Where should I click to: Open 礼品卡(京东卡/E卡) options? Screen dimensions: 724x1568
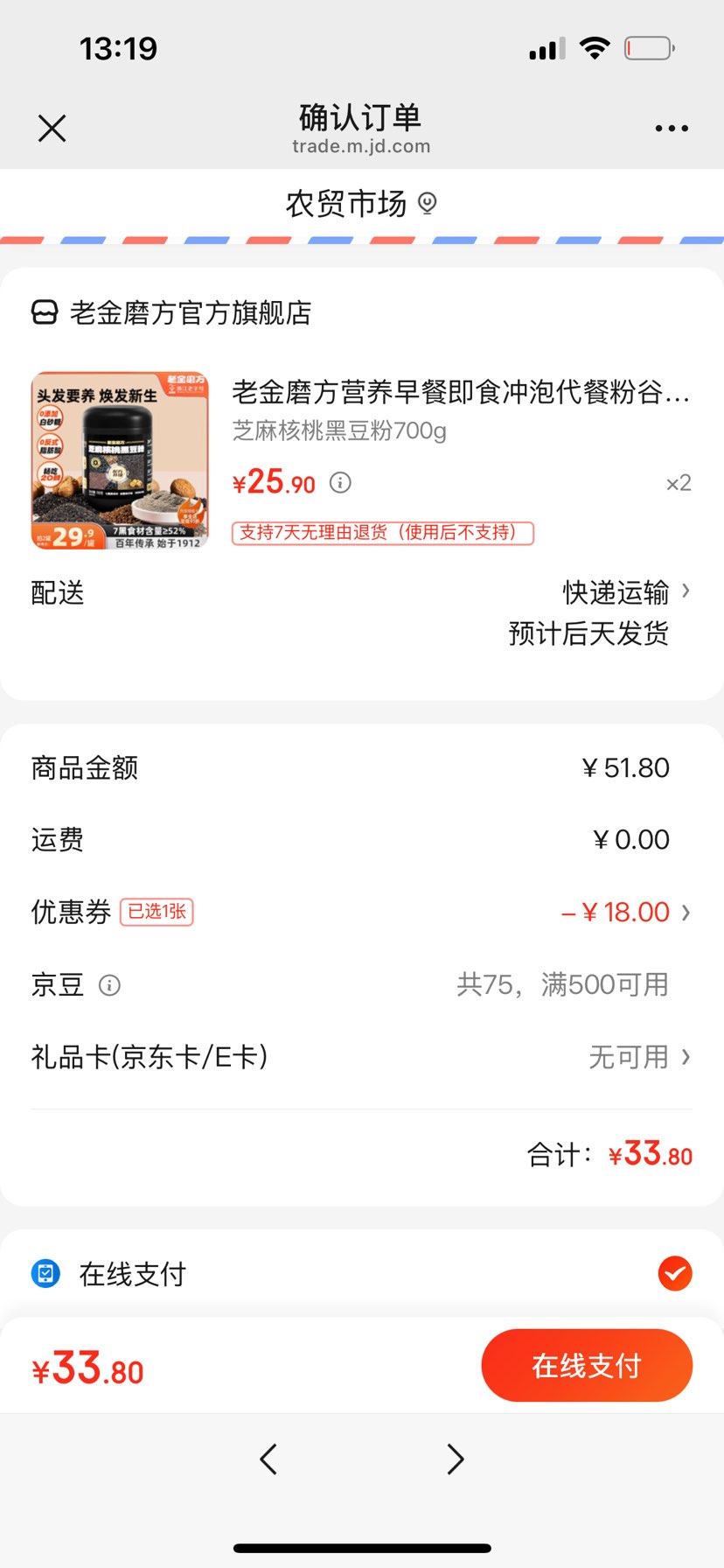point(640,1057)
